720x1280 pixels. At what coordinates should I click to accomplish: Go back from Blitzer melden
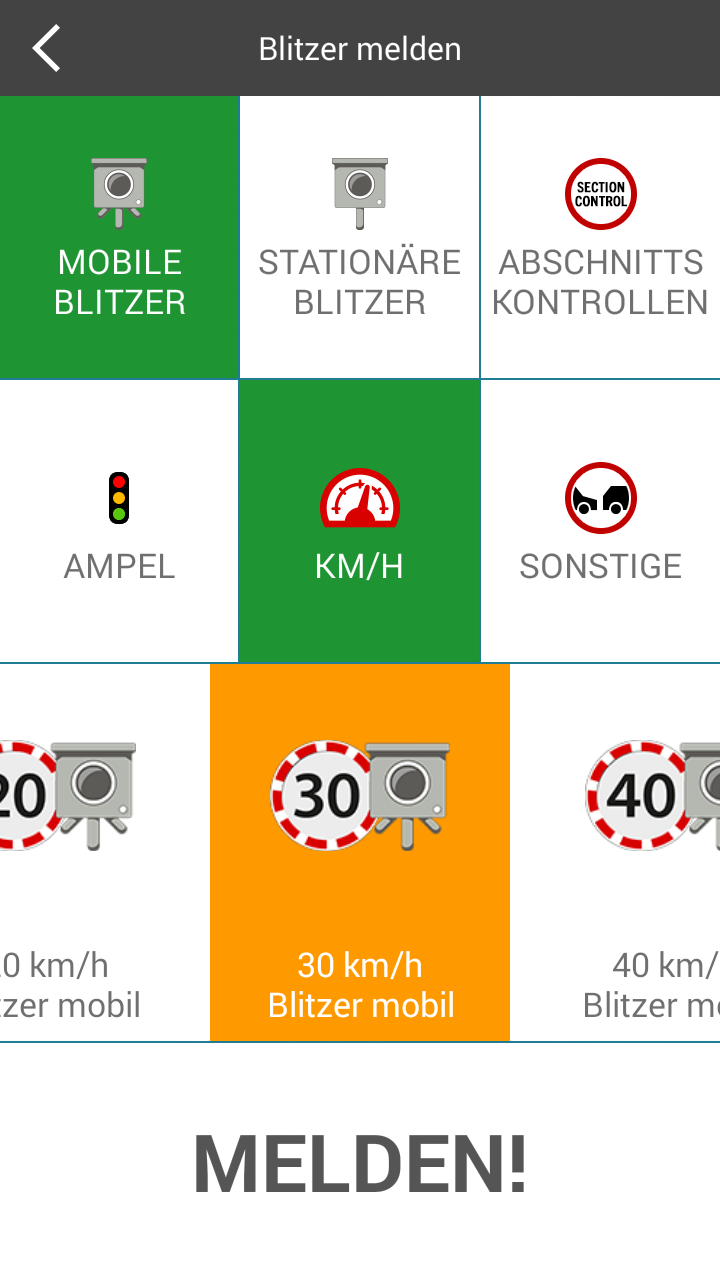pos(46,48)
